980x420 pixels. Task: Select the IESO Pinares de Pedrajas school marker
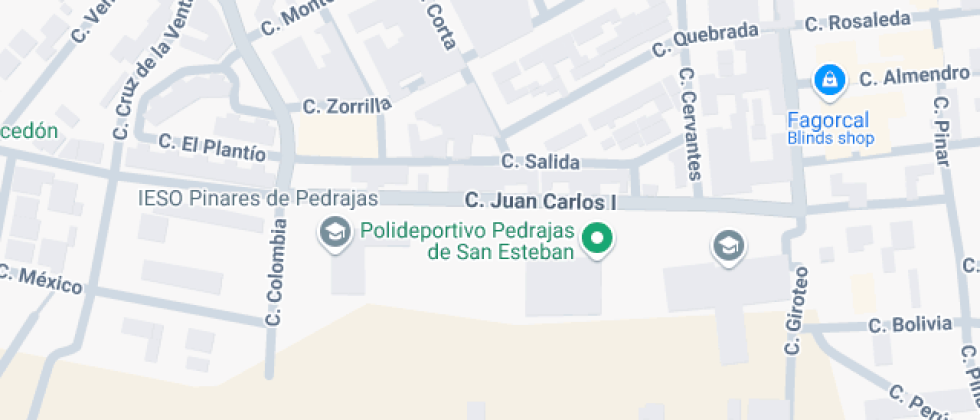coord(332,235)
